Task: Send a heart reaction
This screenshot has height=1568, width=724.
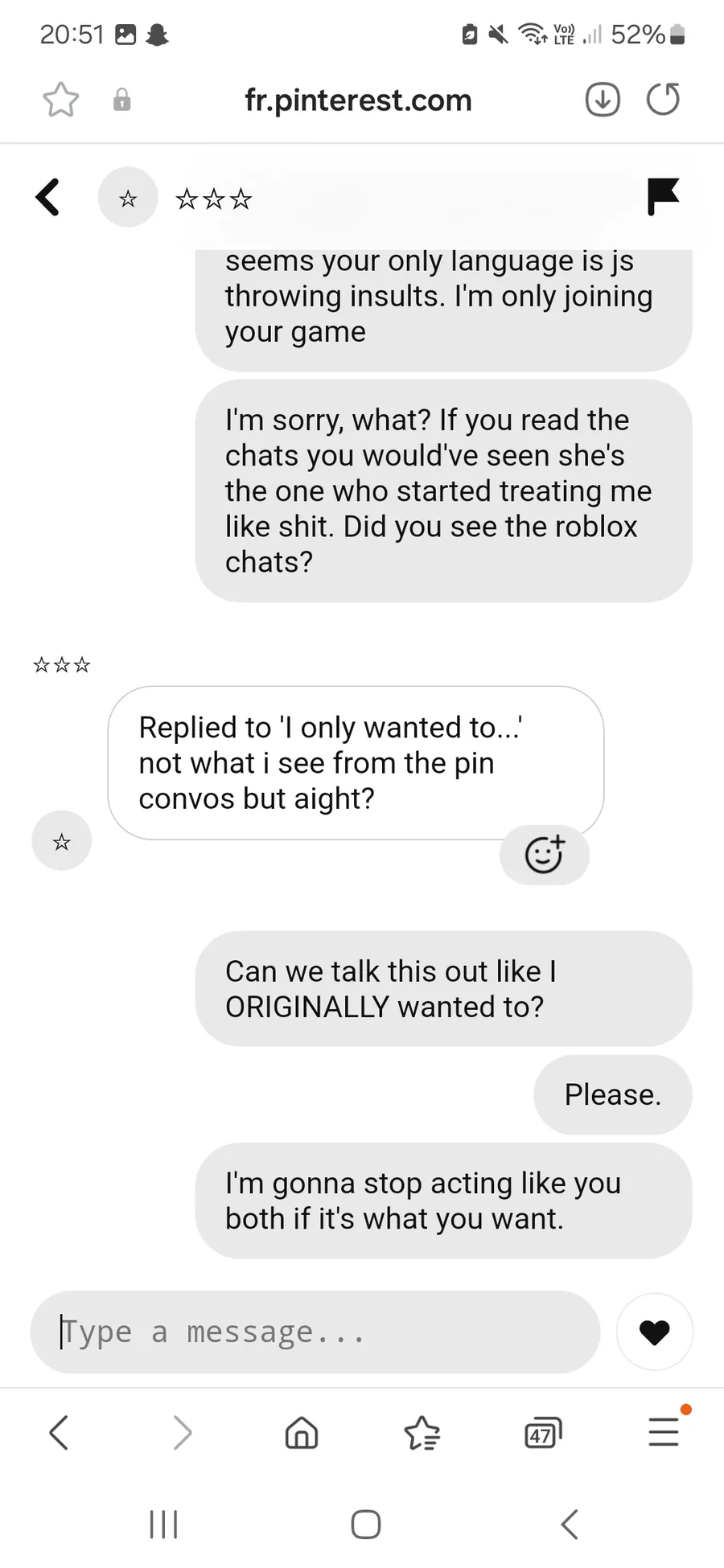Action: (654, 1332)
